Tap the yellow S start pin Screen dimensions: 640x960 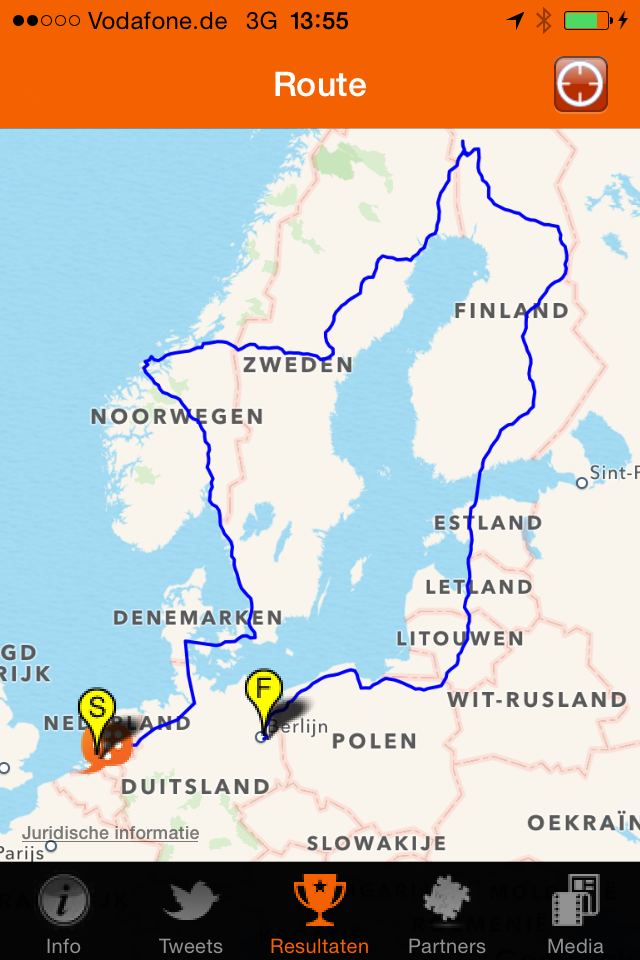pyautogui.click(x=97, y=710)
